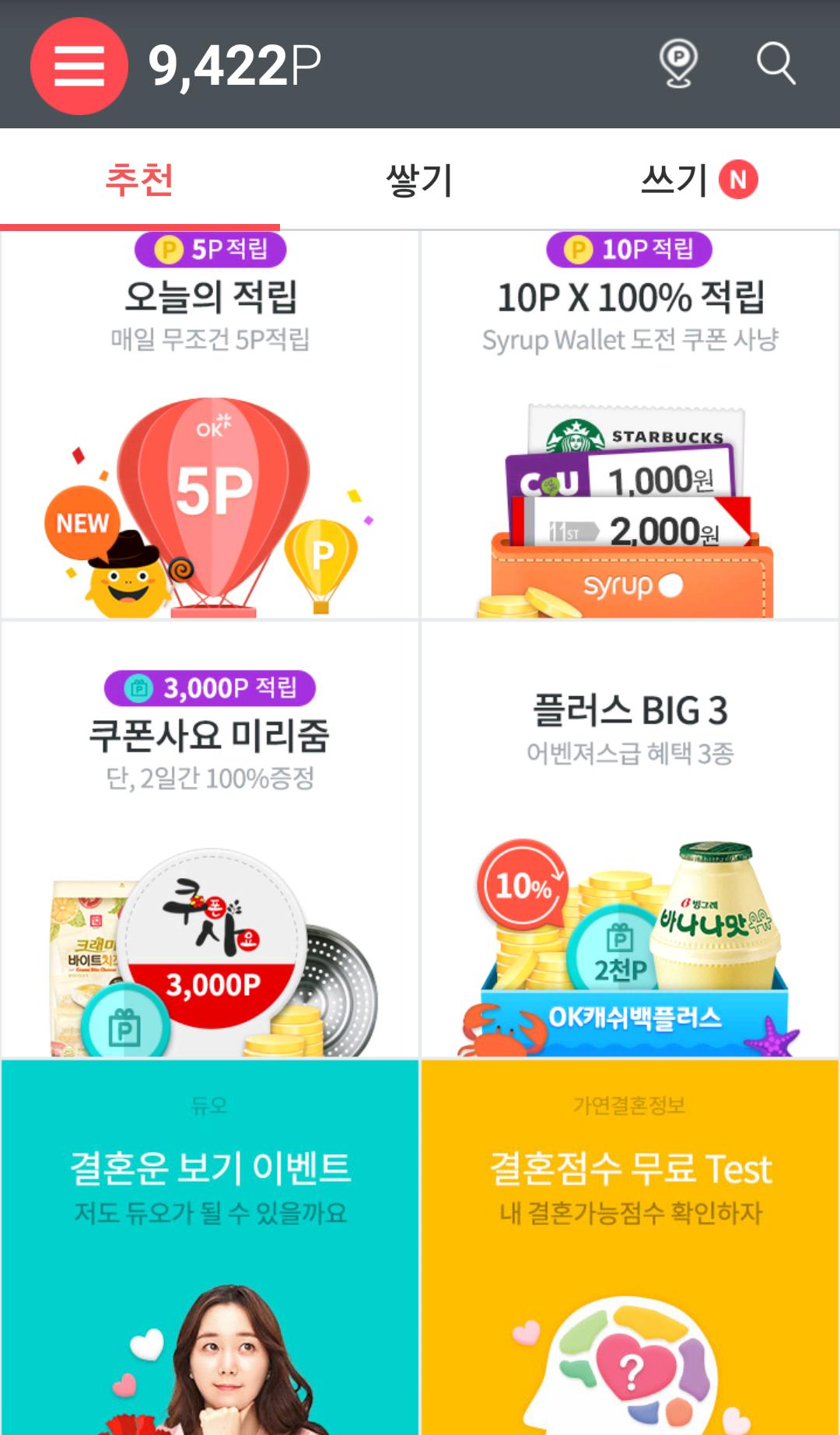Image resolution: width=840 pixels, height=1435 pixels.
Task: Open the 쿠폰사요 미리줌 card
Action: tap(210, 840)
